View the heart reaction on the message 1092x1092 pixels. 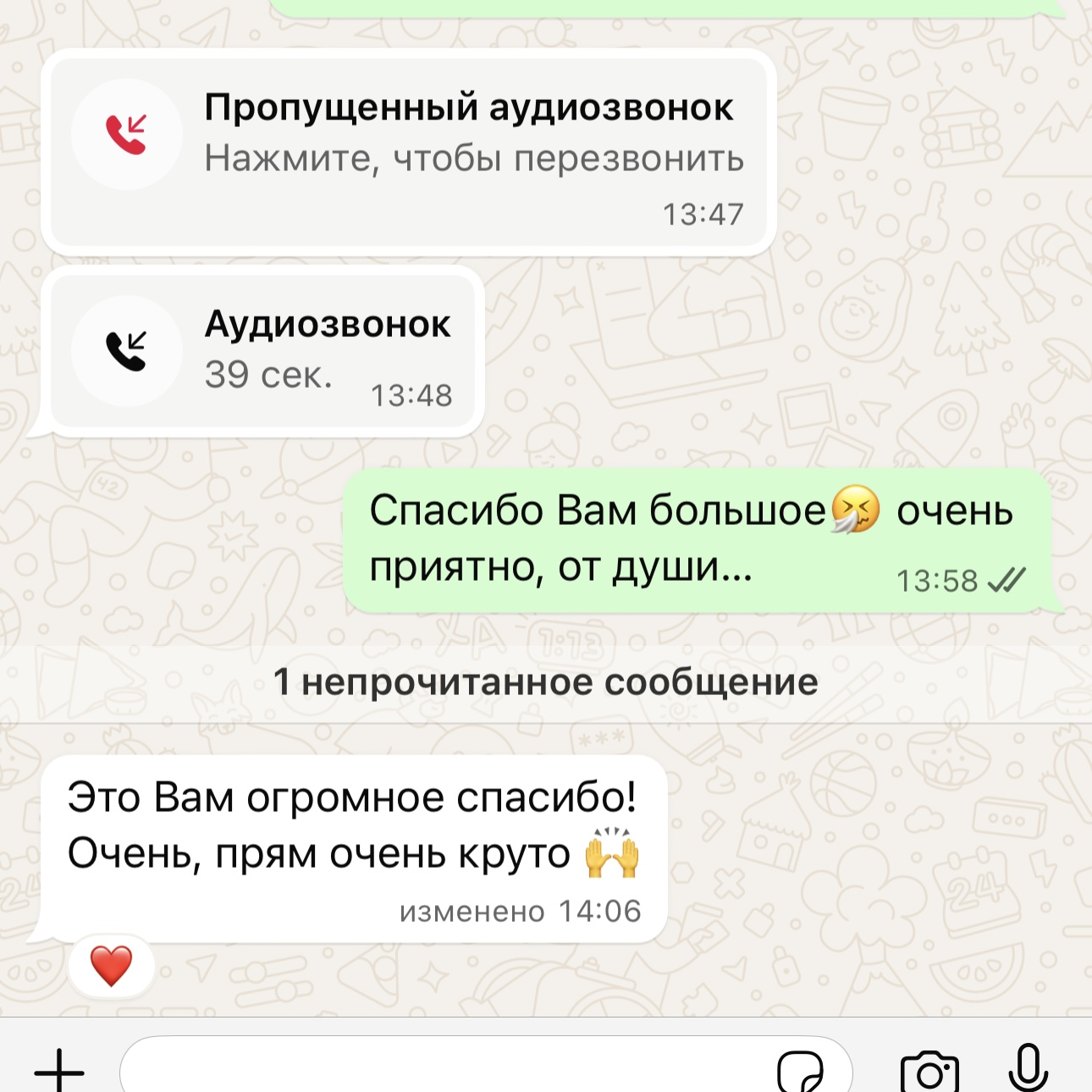[x=111, y=966]
